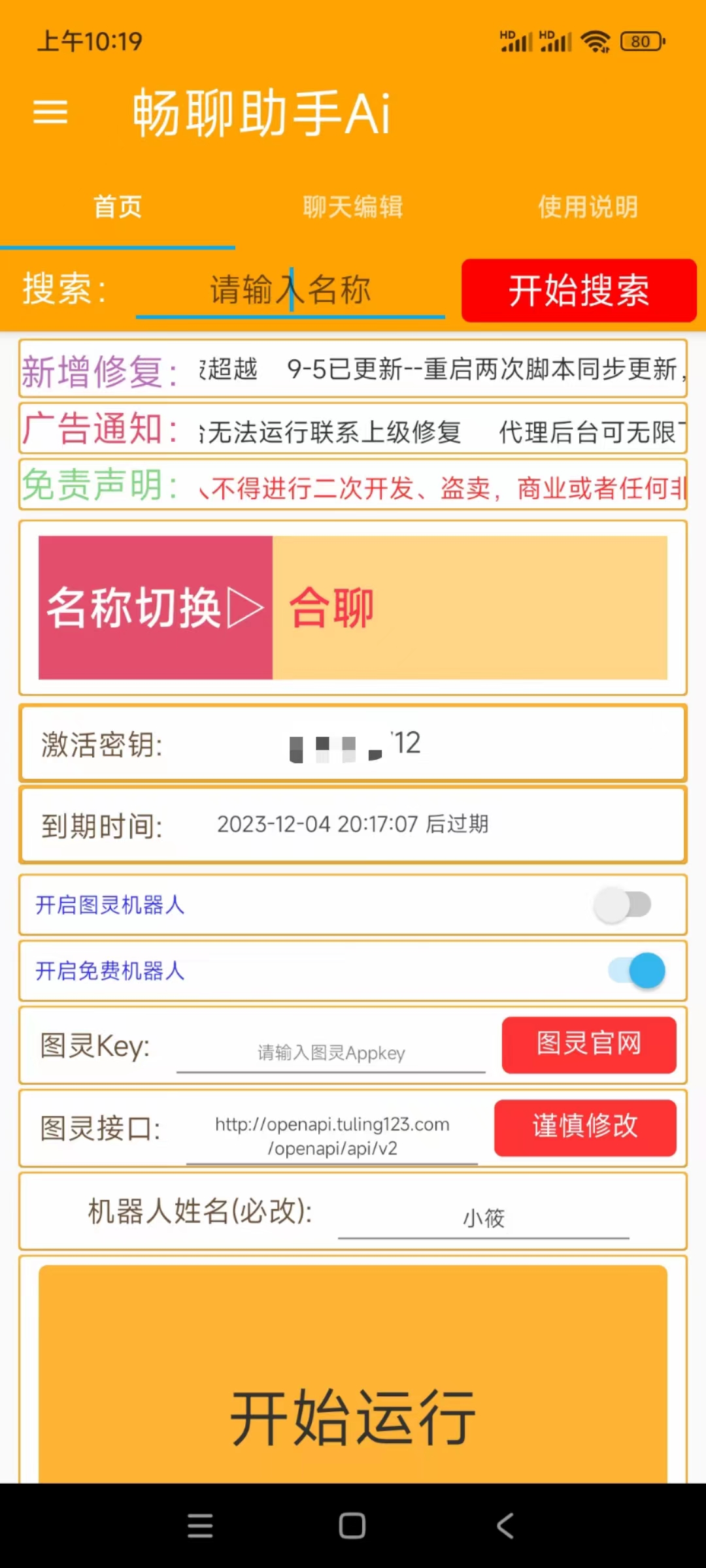
Task: Select the 首页 tab
Action: [x=118, y=207]
